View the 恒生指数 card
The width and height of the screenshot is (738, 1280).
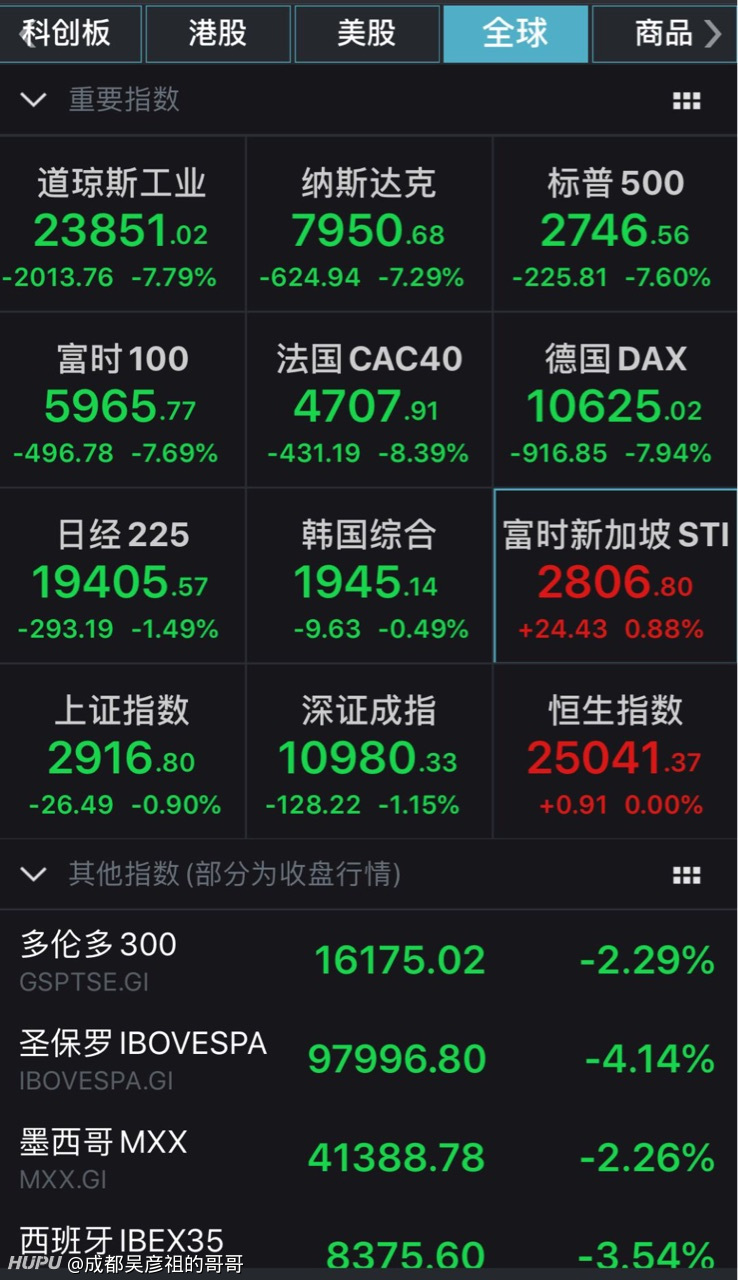click(x=616, y=752)
